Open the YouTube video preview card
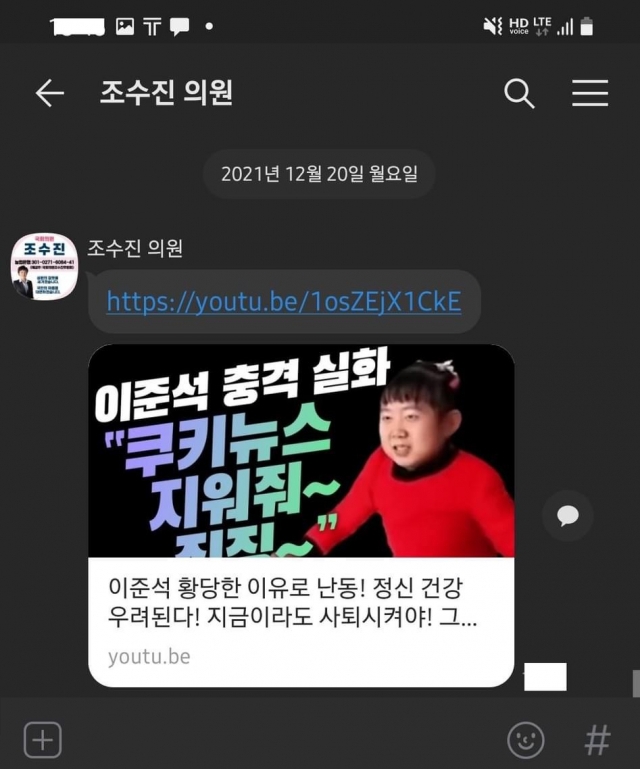The width and height of the screenshot is (640, 769). click(300, 515)
